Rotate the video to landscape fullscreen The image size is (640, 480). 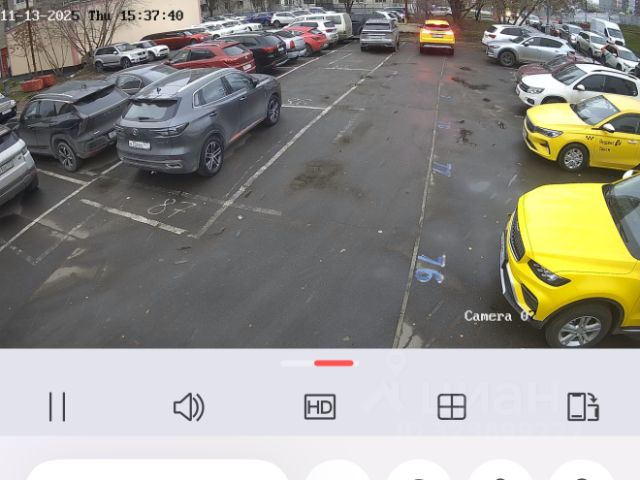pos(583,406)
